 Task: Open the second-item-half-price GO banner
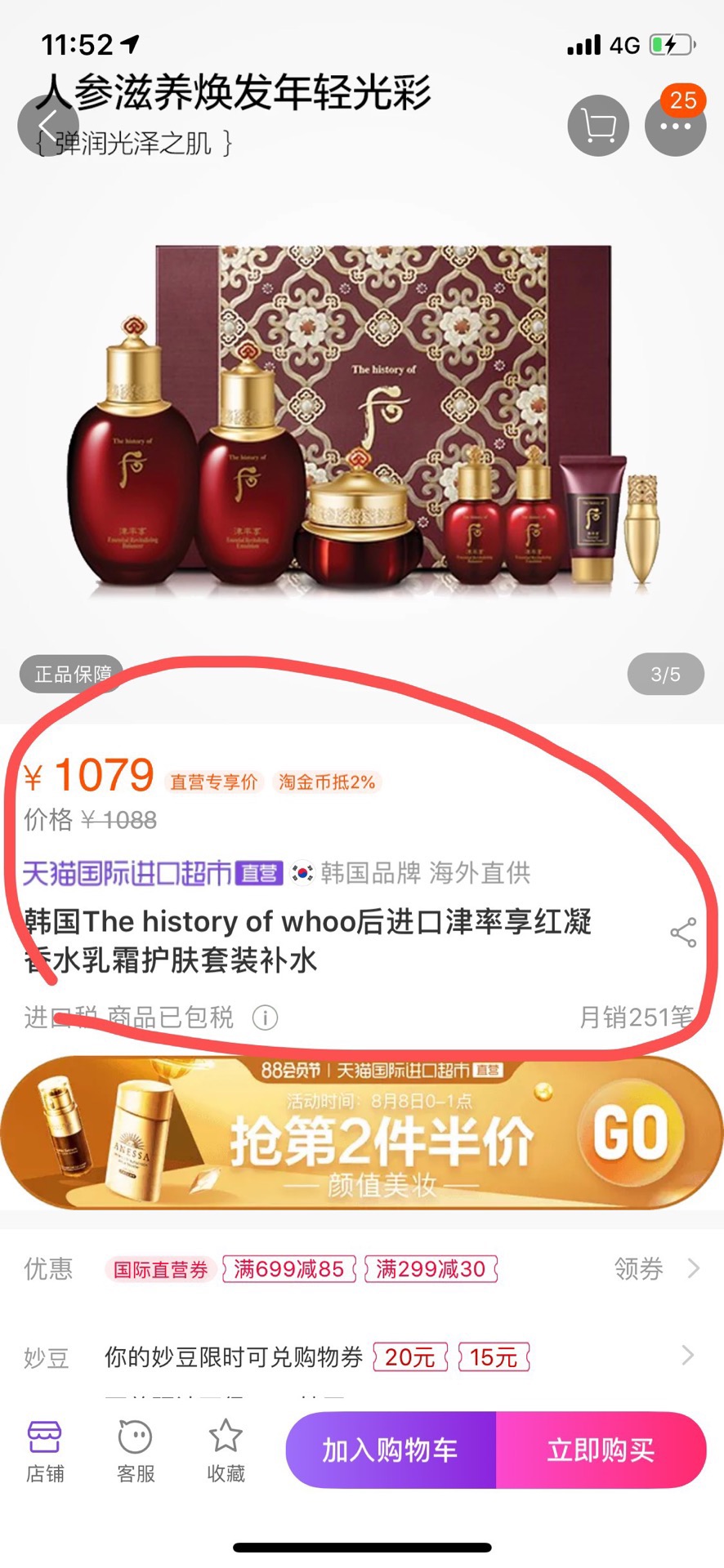(362, 1132)
